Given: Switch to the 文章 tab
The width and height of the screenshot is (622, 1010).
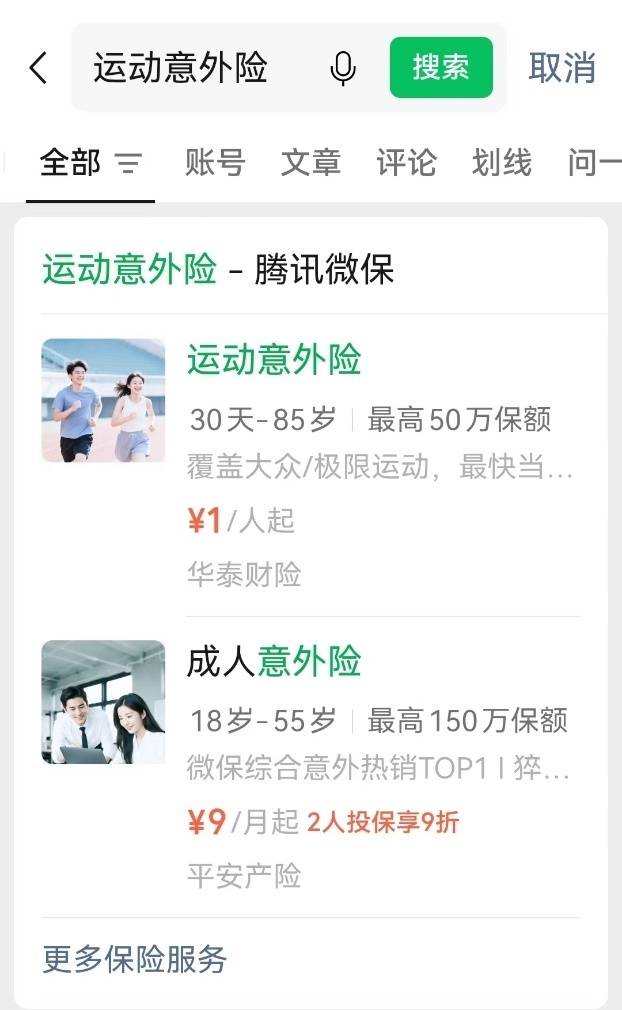Looking at the screenshot, I should click(x=311, y=163).
